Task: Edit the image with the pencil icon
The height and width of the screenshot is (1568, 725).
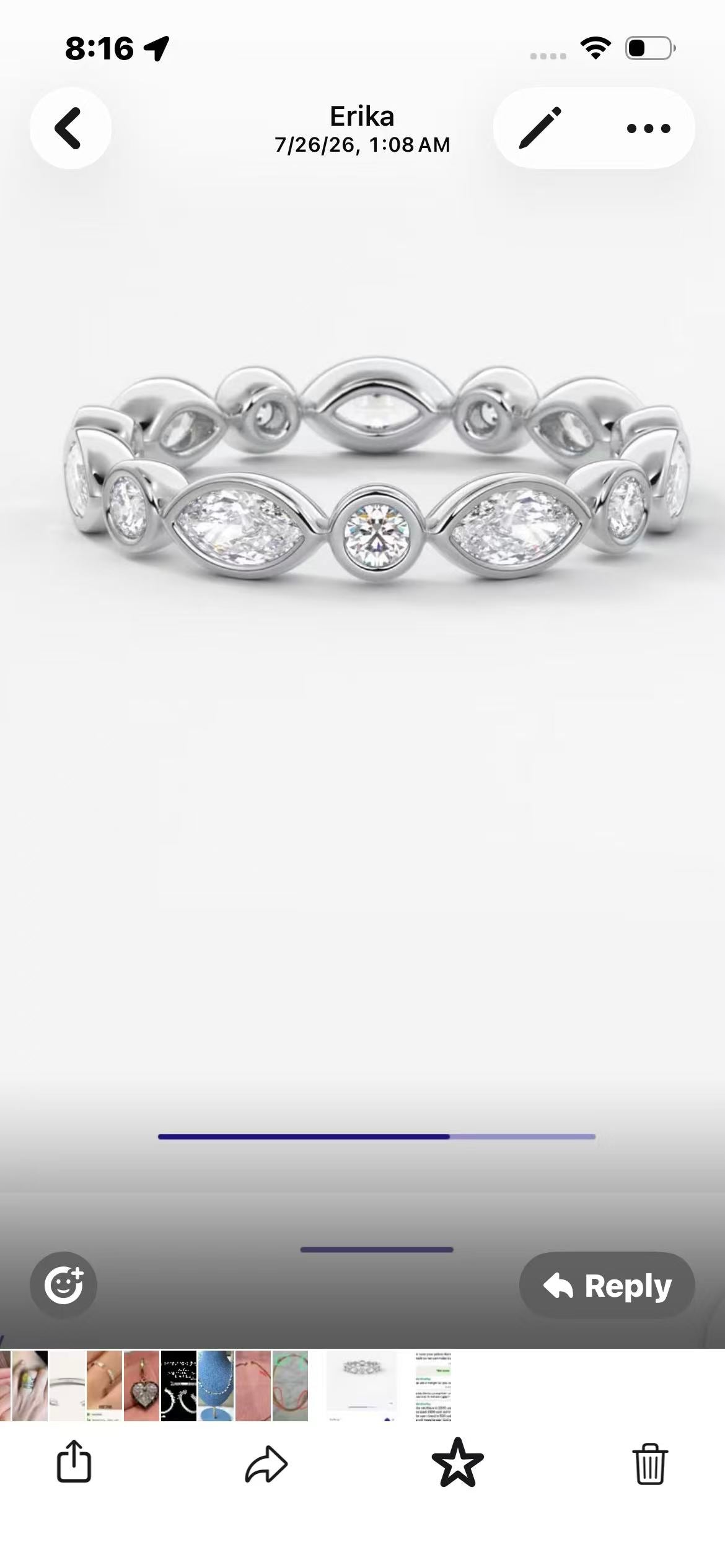Action: [540, 128]
